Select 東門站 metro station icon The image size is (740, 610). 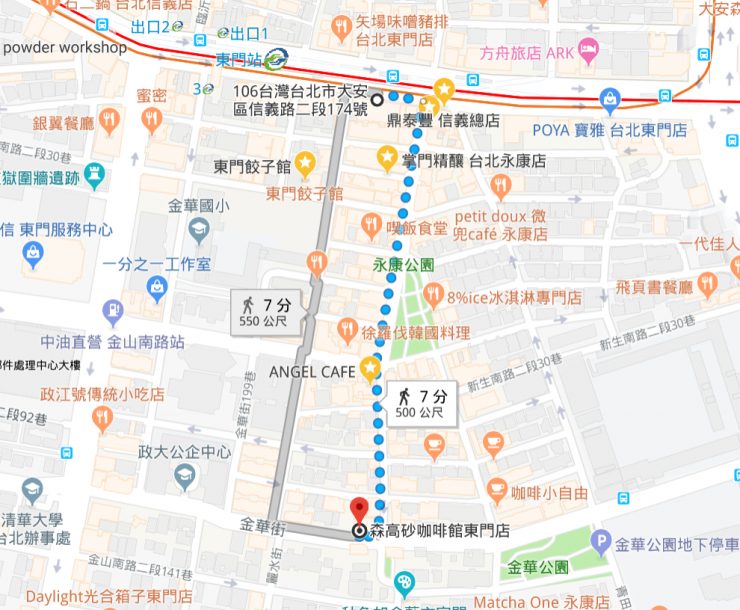point(275,60)
